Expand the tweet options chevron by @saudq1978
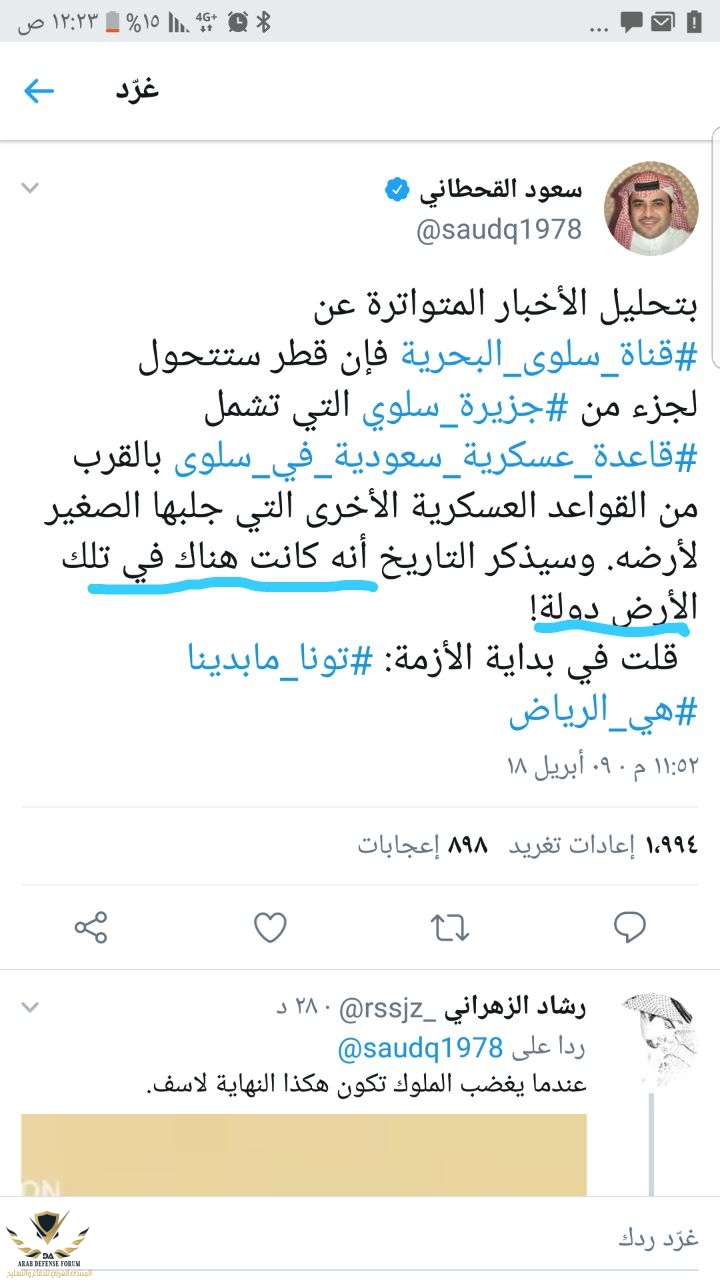Viewport: 720px width, 1280px height. click(x=31, y=188)
